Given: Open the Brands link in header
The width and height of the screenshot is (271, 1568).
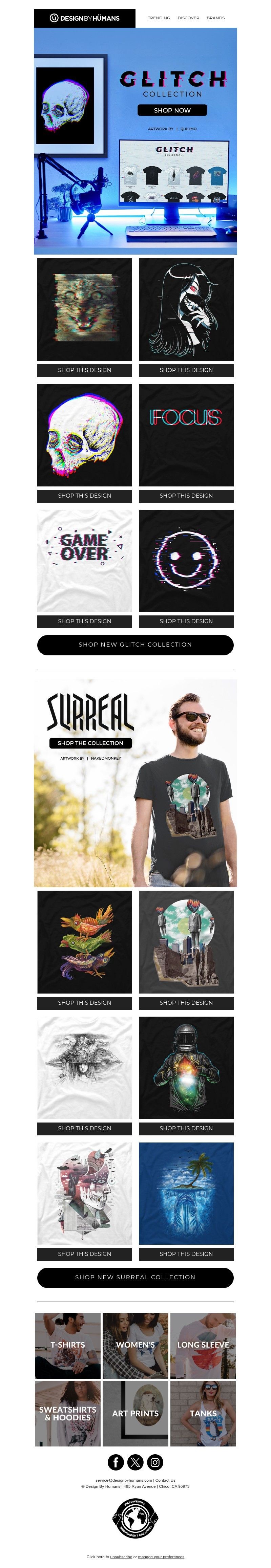Looking at the screenshot, I should (215, 18).
